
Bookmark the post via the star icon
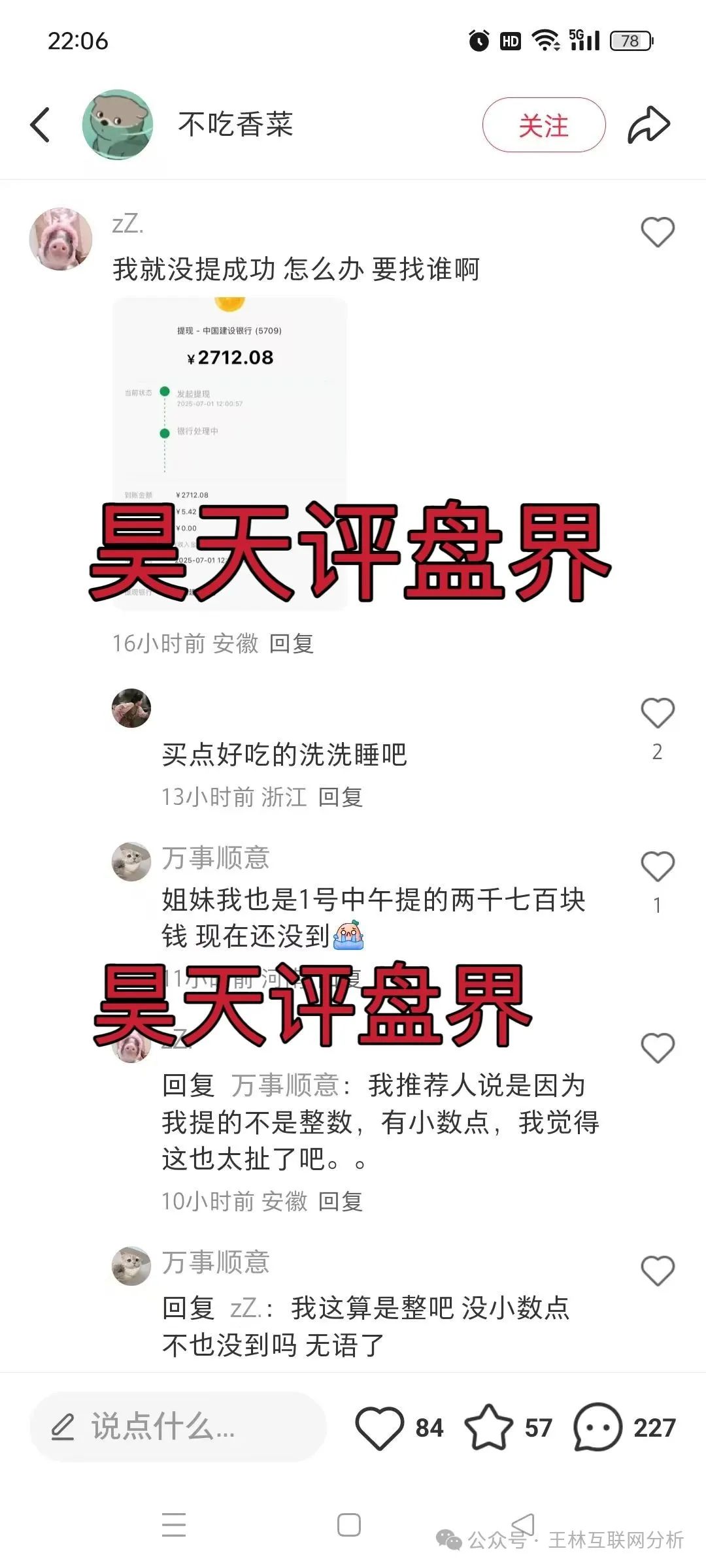click(x=488, y=1428)
